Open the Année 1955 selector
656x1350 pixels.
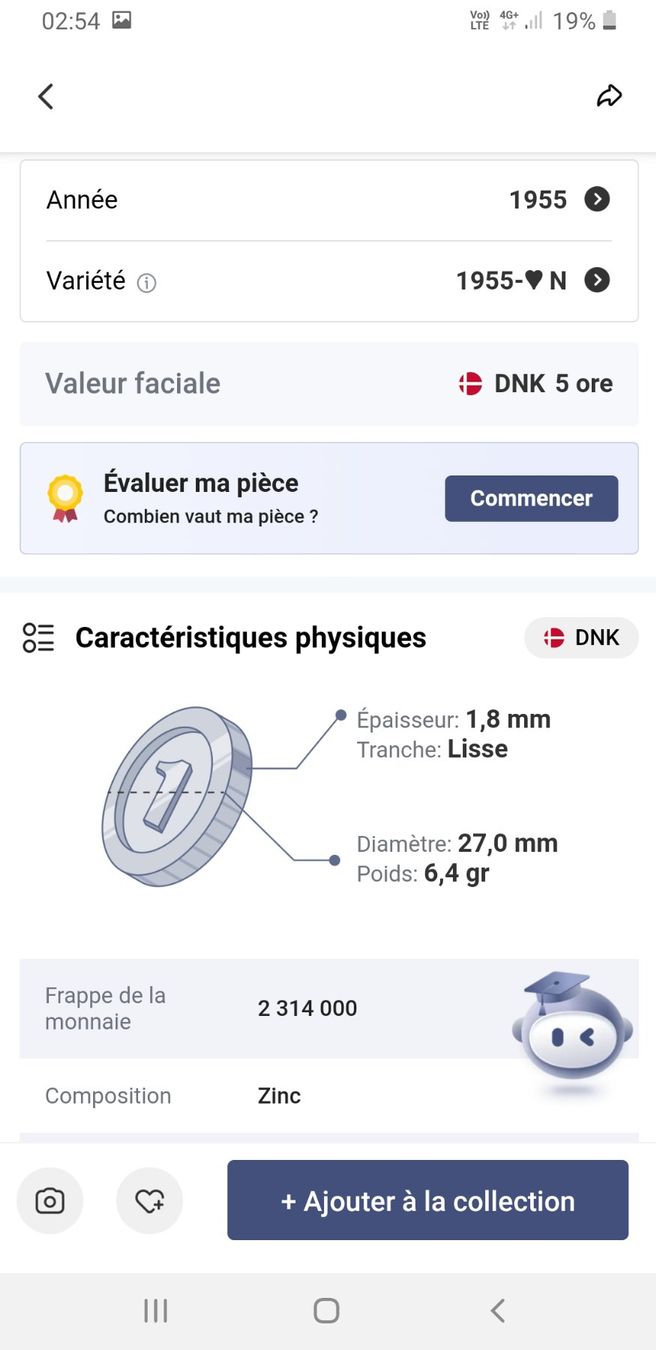point(329,200)
